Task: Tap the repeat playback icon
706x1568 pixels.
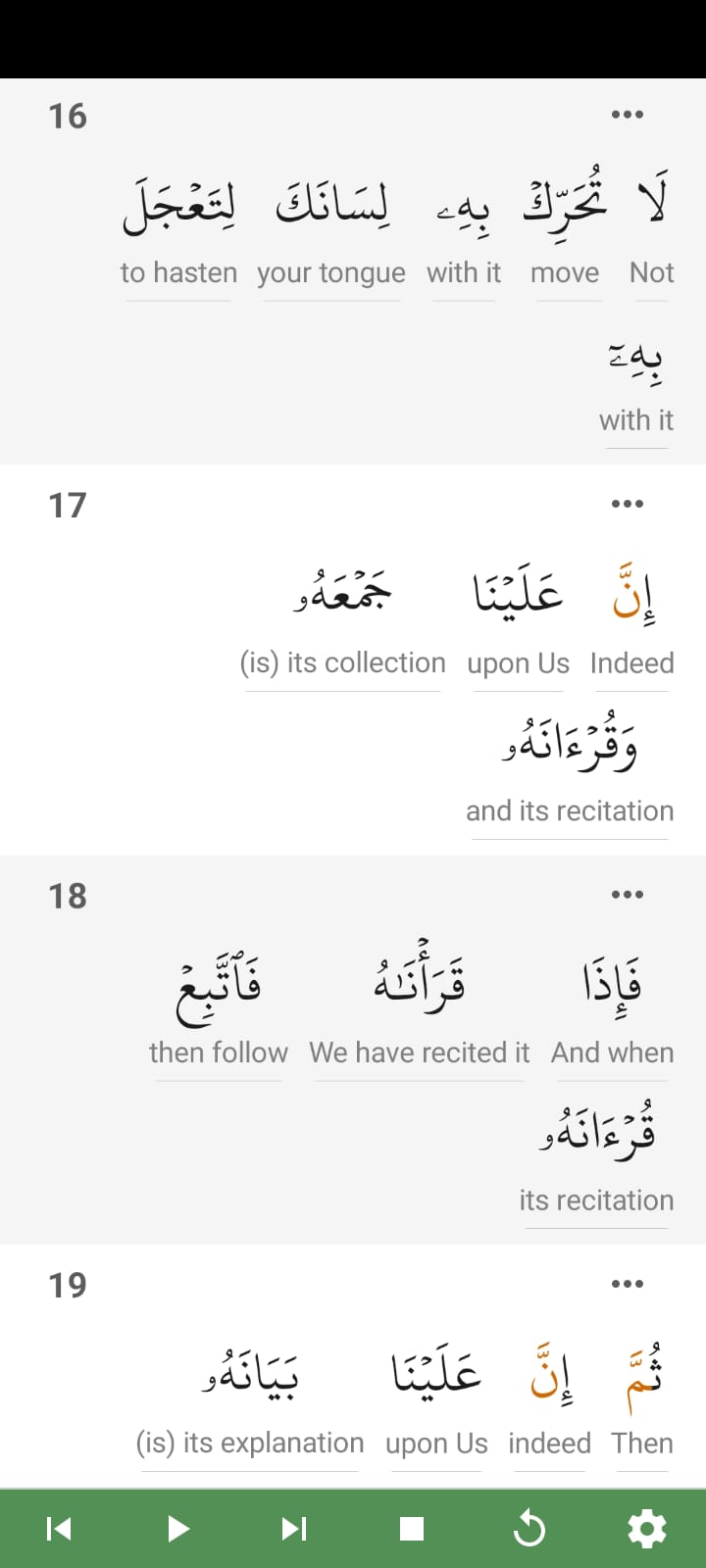Action: tap(529, 1529)
